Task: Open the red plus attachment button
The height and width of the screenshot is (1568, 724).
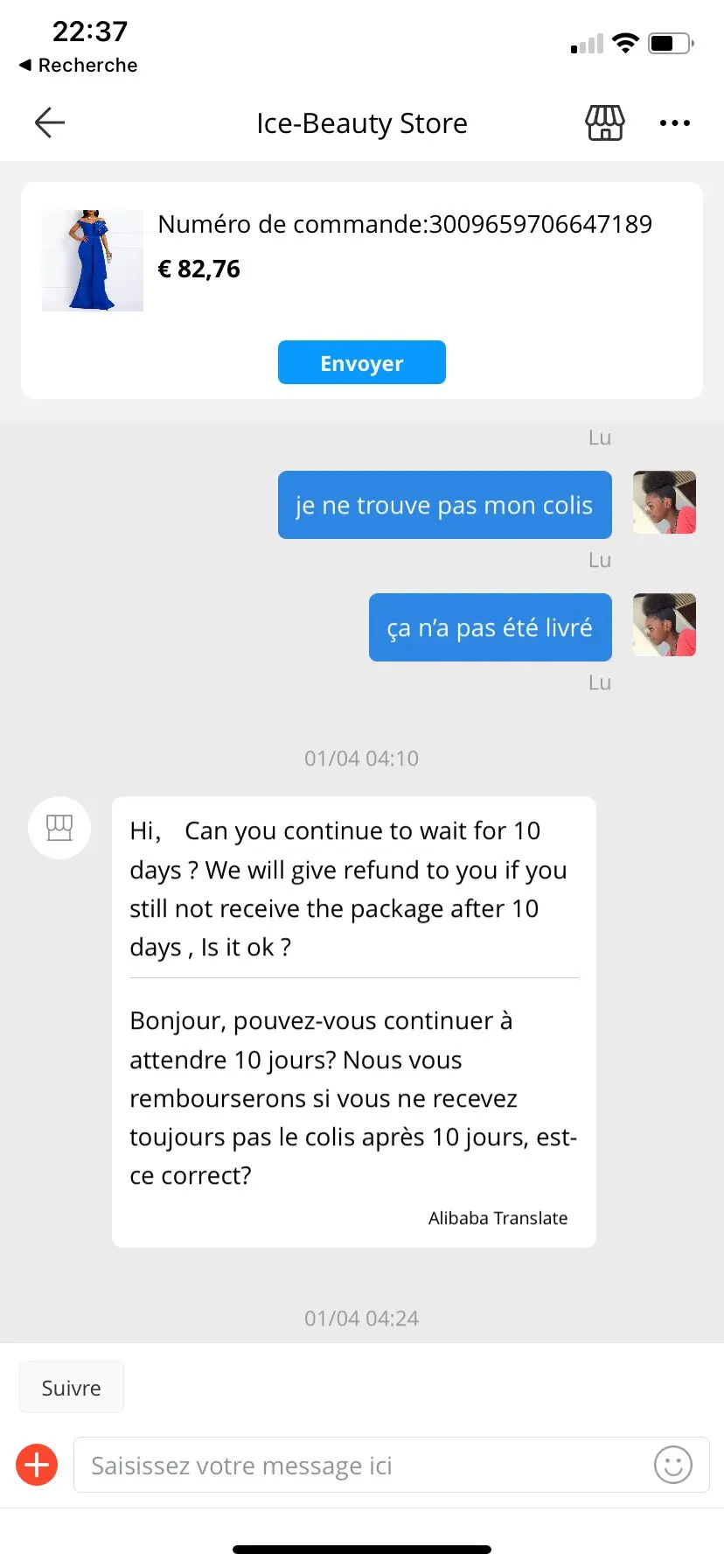Action: 38,1465
